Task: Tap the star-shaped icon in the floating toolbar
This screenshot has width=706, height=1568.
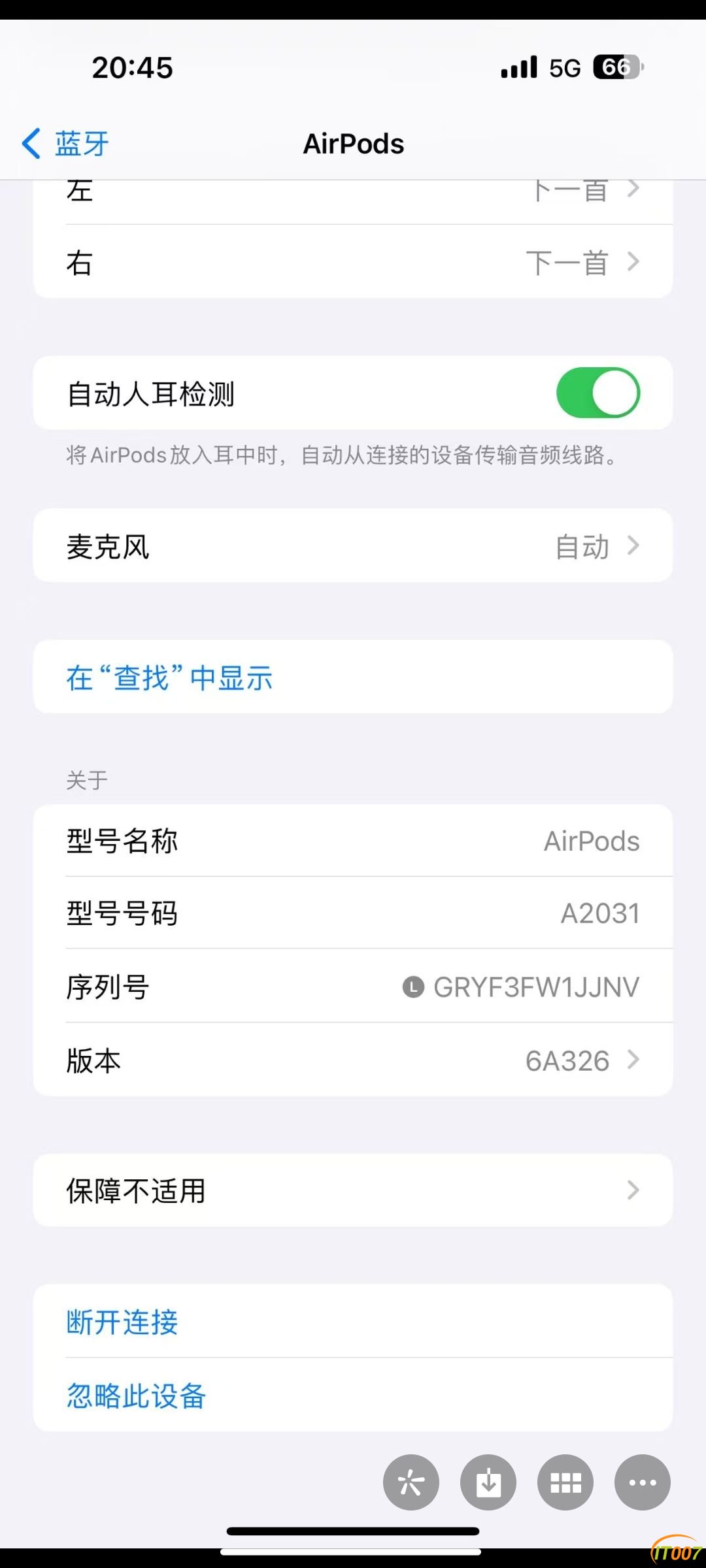Action: (x=411, y=1482)
